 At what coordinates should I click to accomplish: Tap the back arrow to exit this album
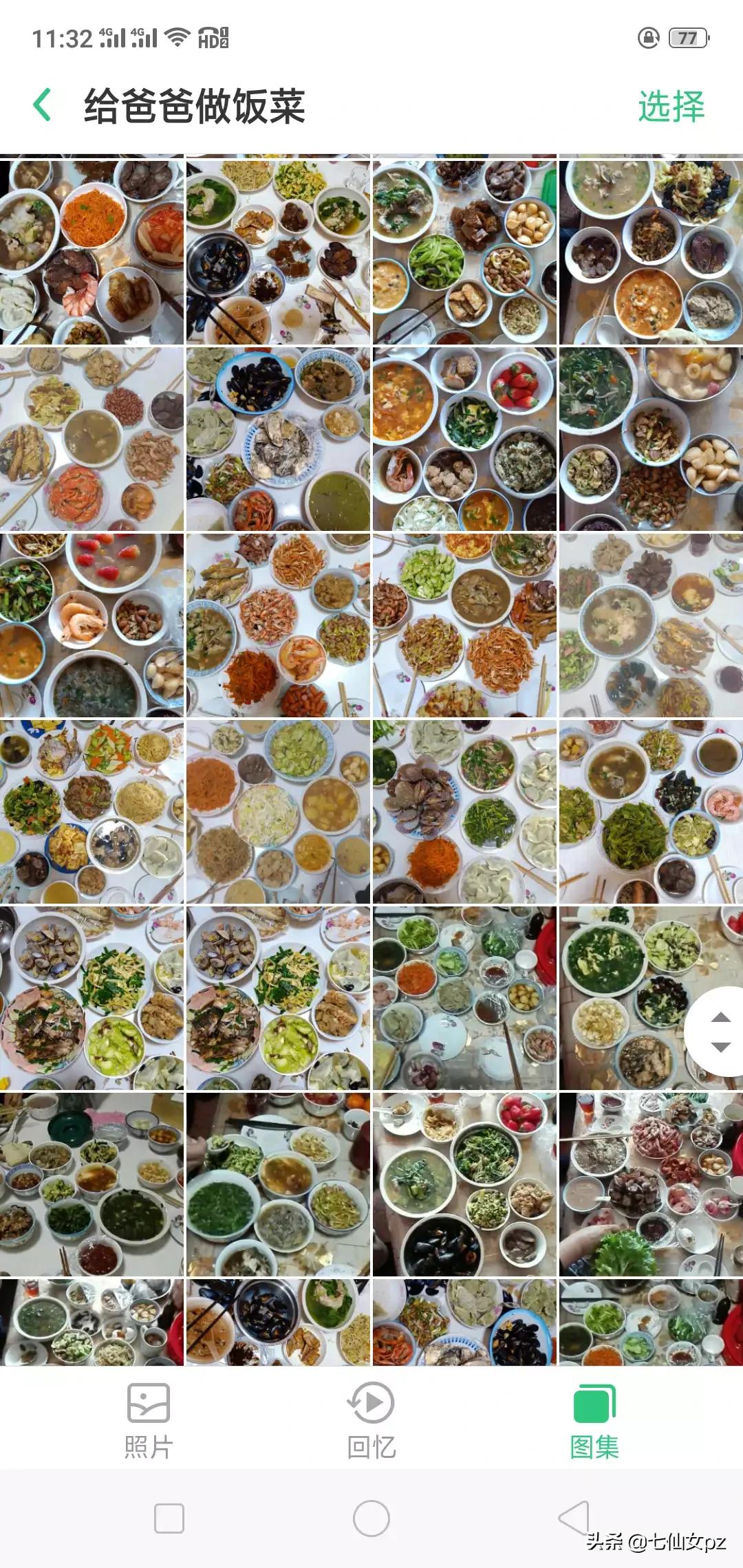point(43,105)
